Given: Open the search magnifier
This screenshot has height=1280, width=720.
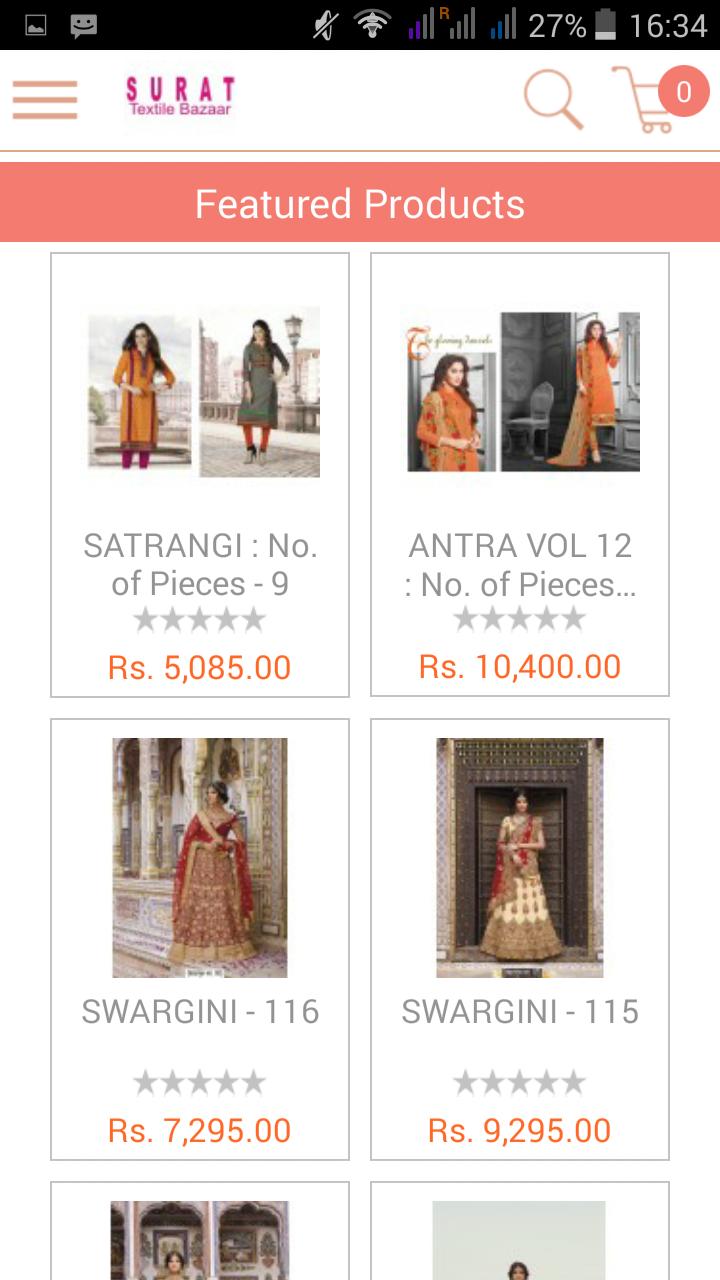Looking at the screenshot, I should (553, 99).
